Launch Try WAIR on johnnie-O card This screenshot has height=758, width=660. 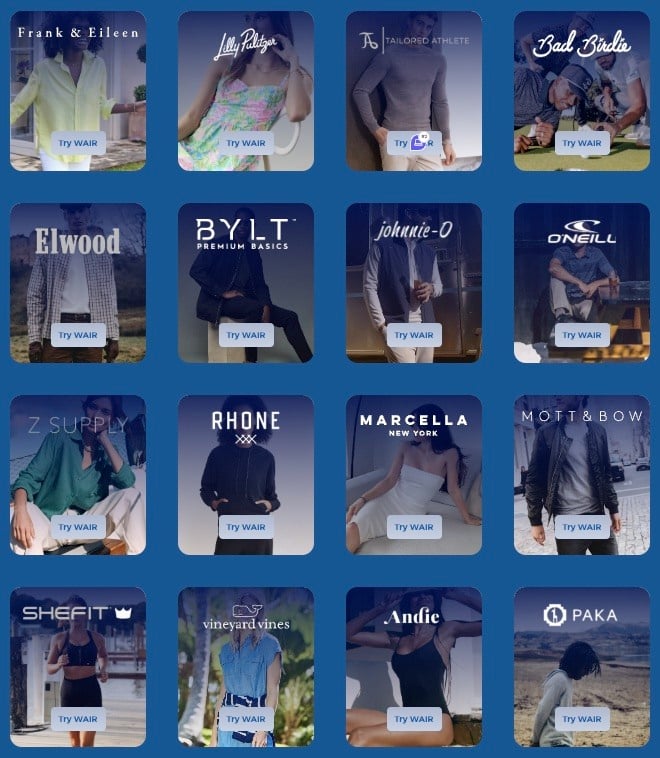tap(414, 335)
